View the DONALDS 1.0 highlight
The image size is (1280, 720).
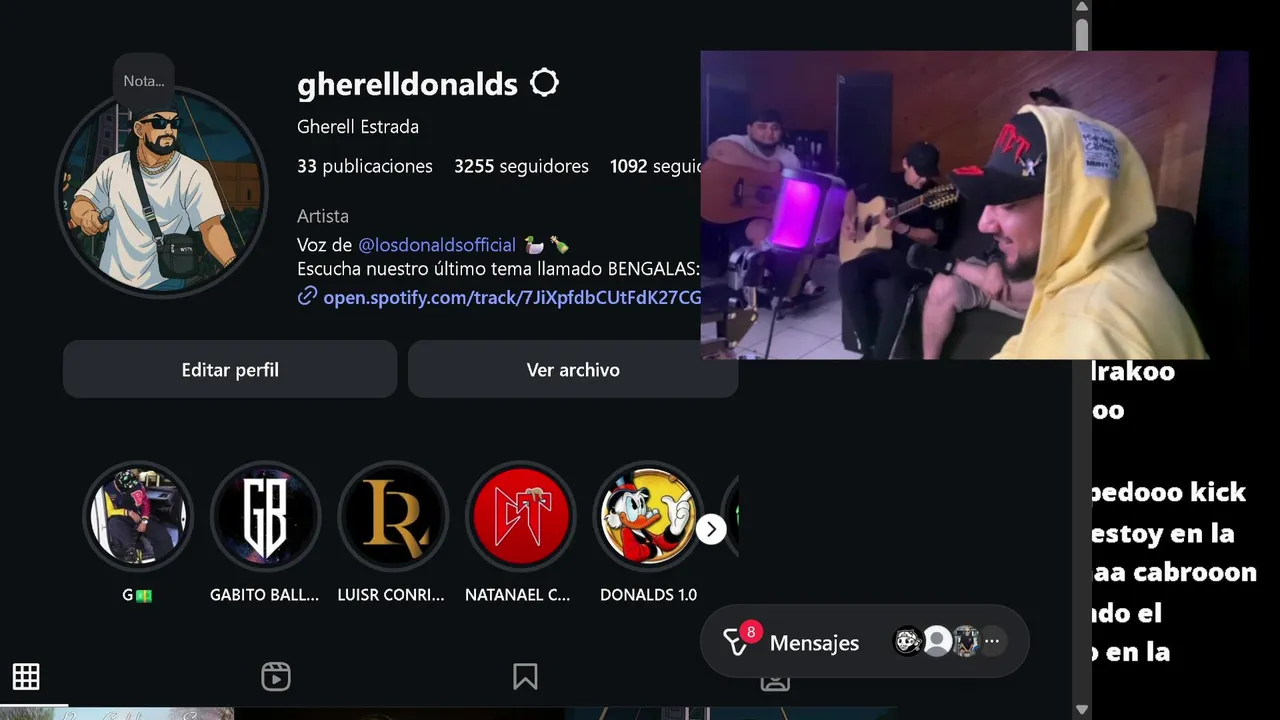[x=648, y=516]
